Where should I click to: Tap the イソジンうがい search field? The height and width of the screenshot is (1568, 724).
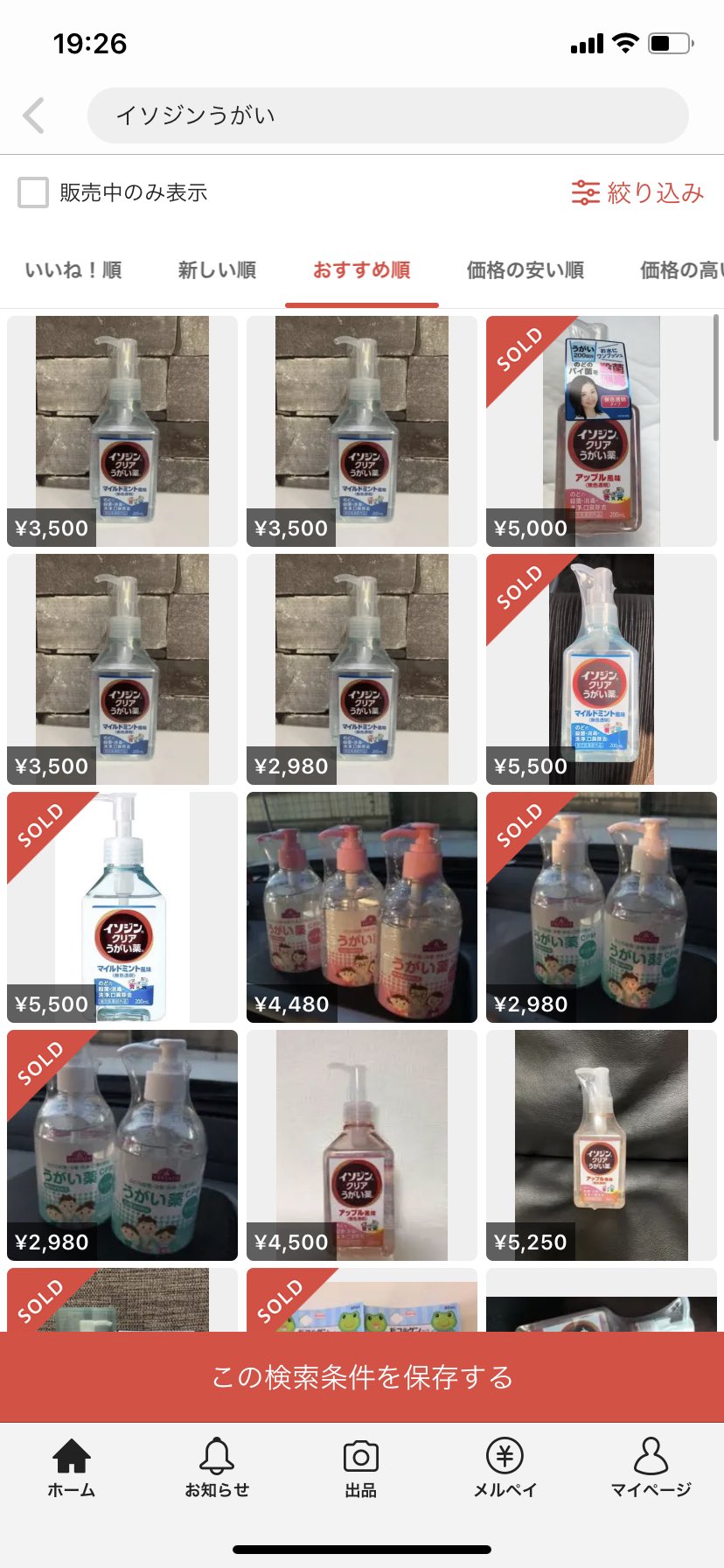click(387, 115)
